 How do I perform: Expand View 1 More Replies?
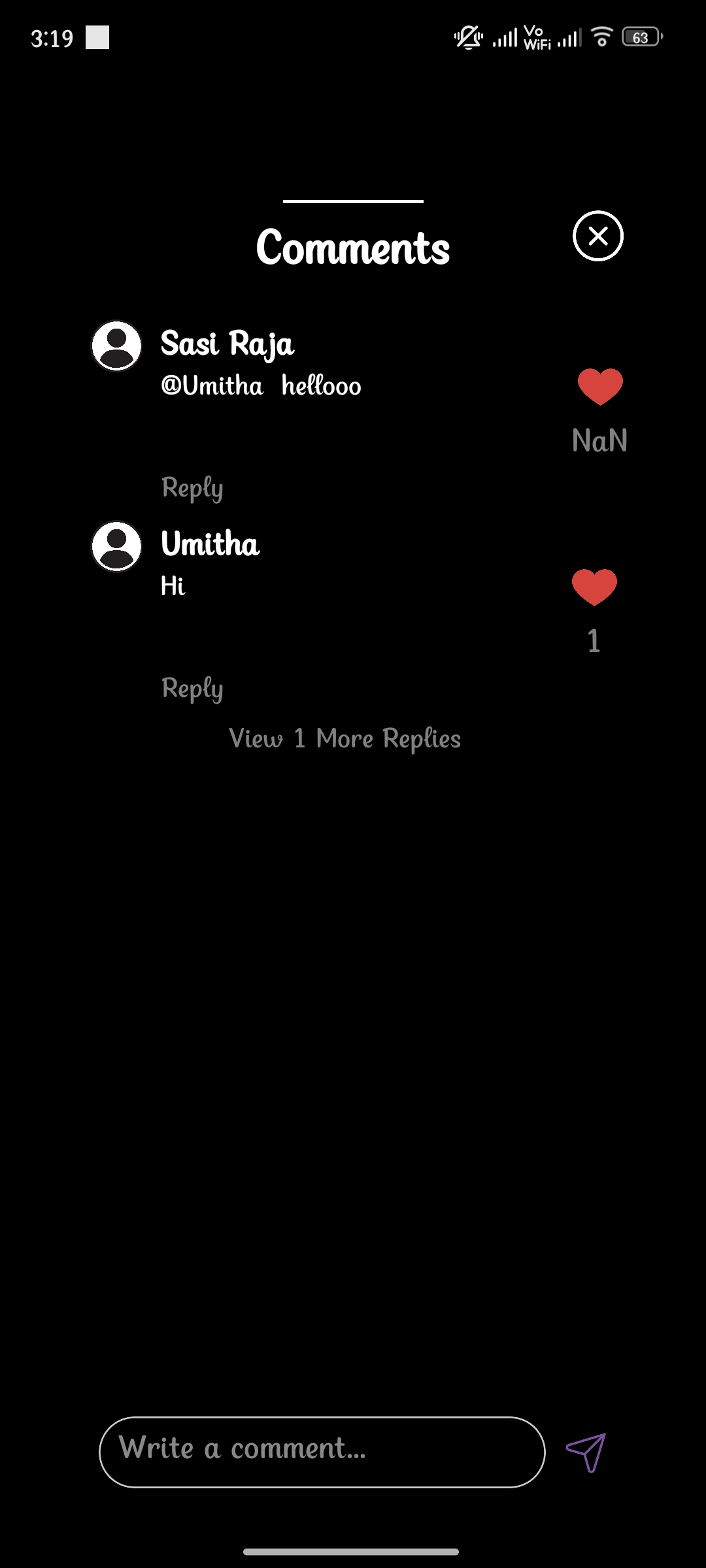click(345, 739)
